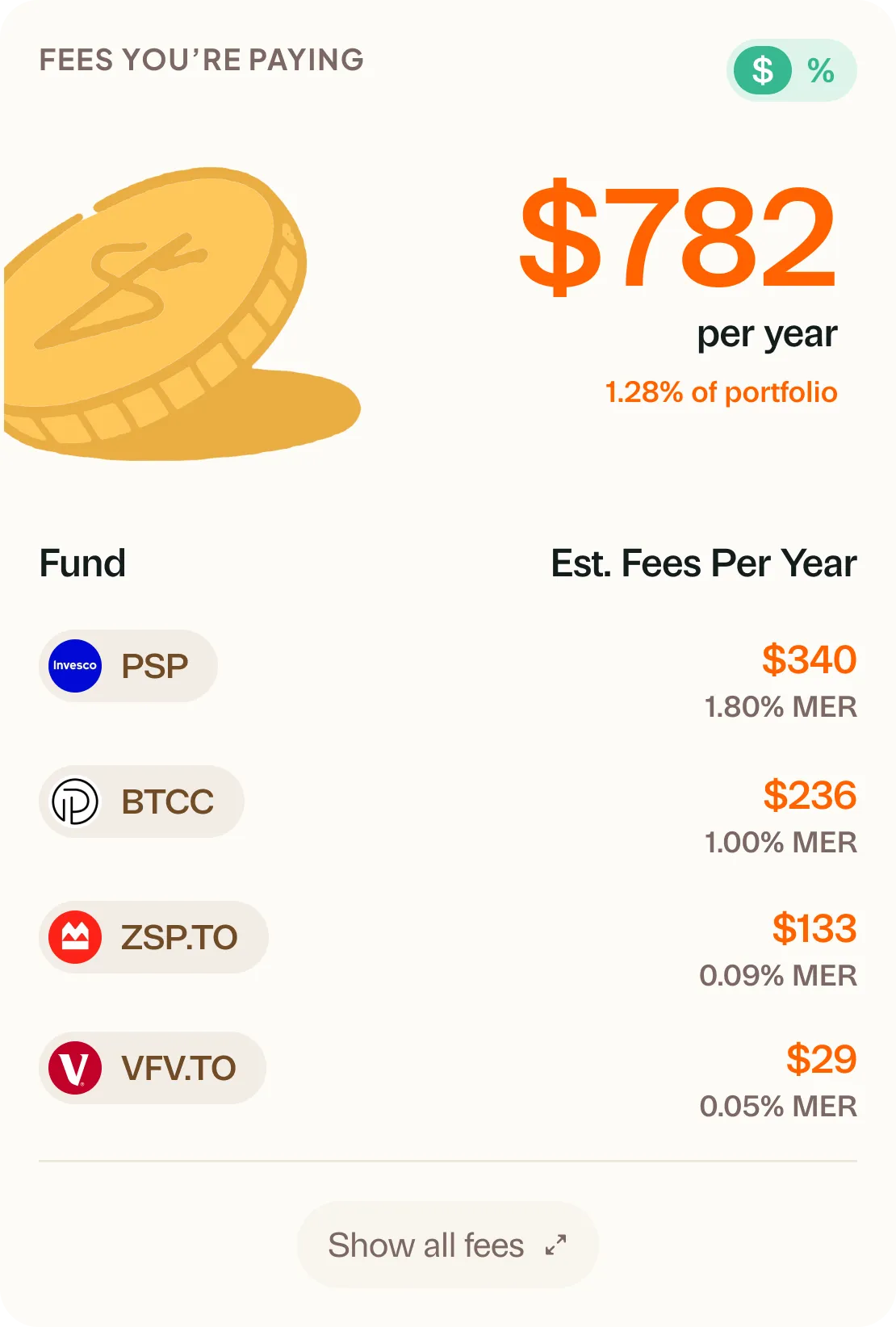Select the Vanguard V icon beside VFV.TO
This screenshot has width=896, height=1327.
tap(75, 1067)
